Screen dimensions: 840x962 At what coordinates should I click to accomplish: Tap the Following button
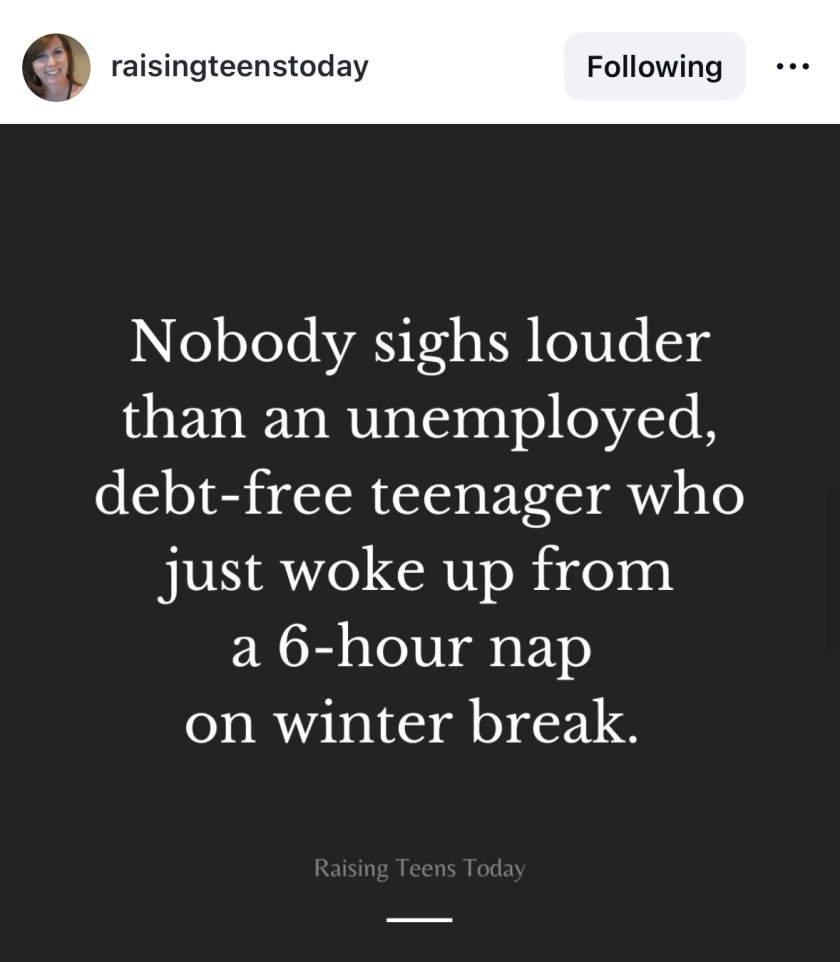654,67
